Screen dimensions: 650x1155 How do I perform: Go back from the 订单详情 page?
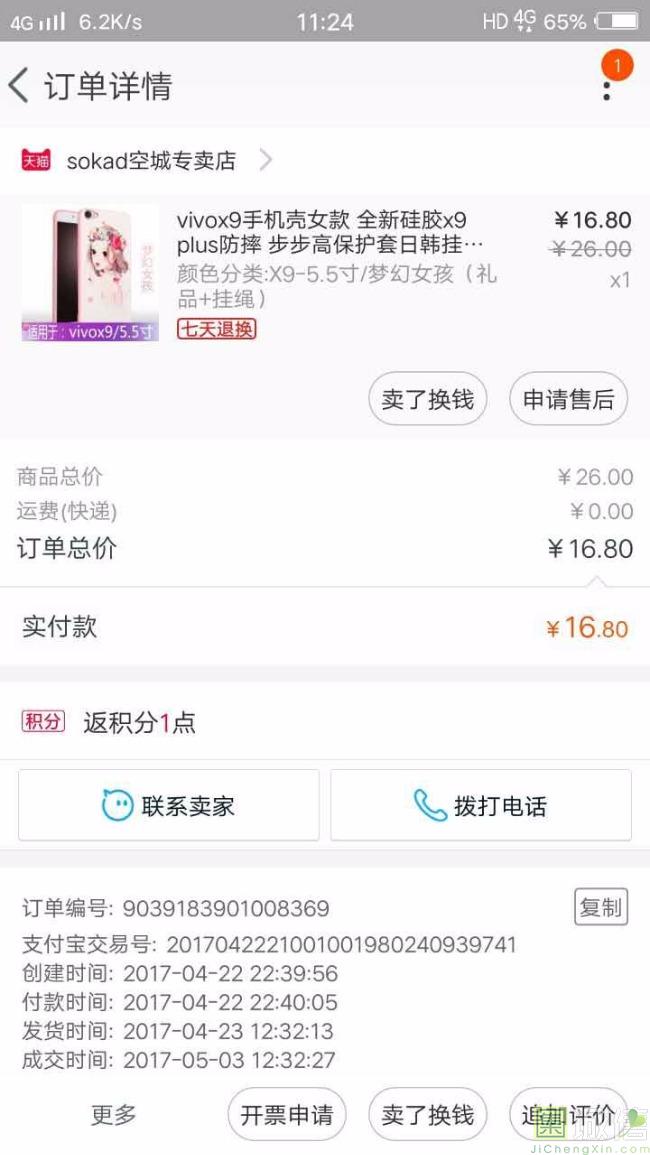pyautogui.click(x=20, y=86)
